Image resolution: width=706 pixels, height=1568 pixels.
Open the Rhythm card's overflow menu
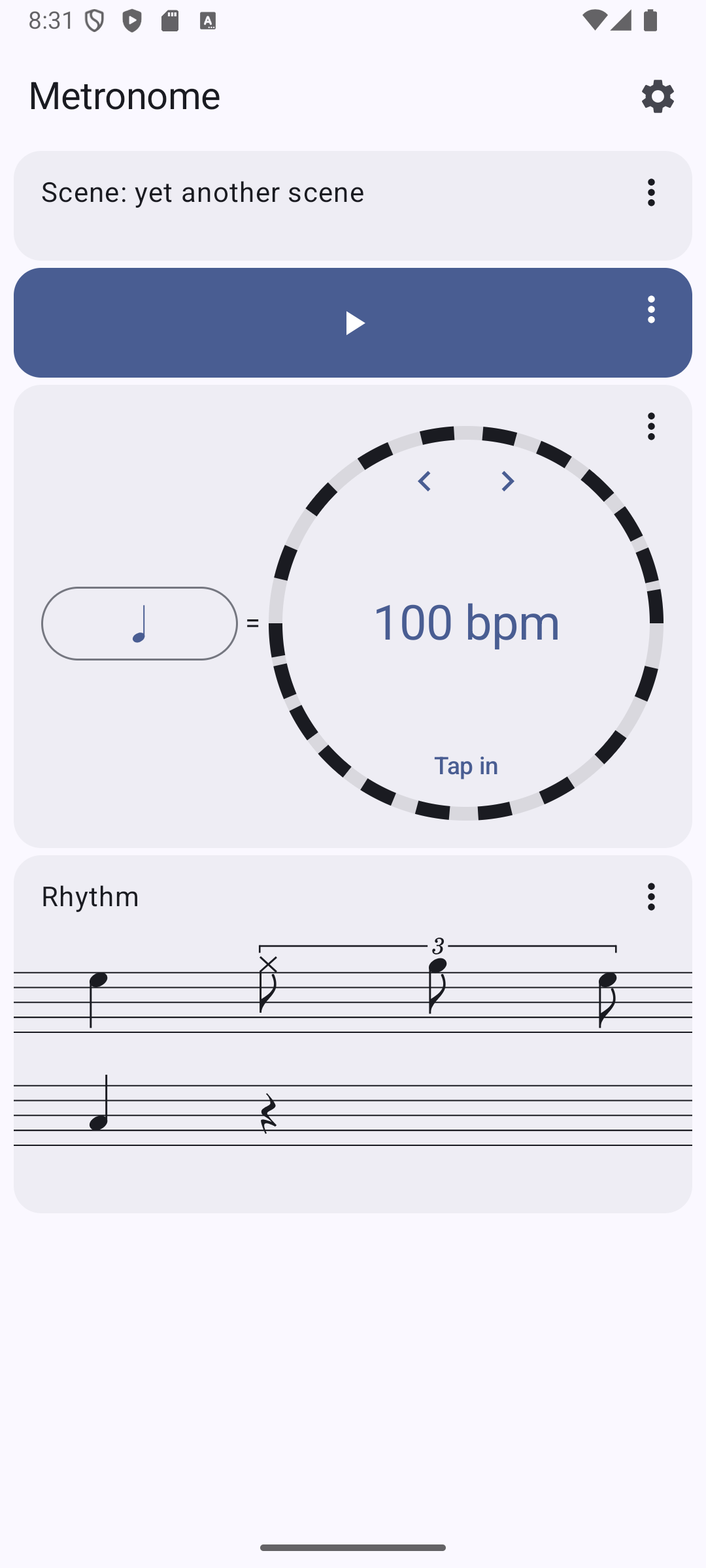tap(651, 896)
